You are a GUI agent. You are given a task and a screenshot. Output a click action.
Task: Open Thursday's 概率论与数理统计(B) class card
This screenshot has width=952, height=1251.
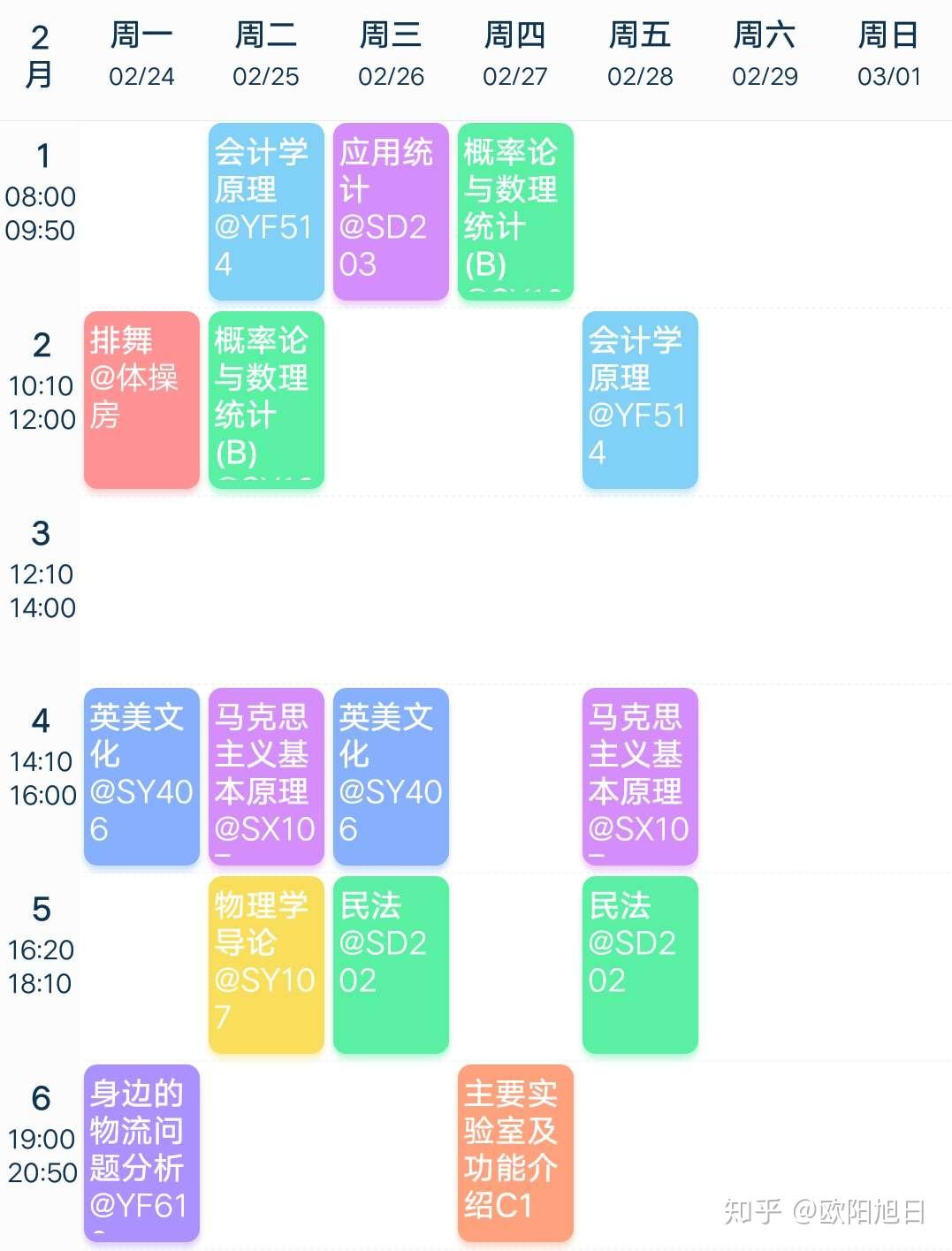(515, 211)
